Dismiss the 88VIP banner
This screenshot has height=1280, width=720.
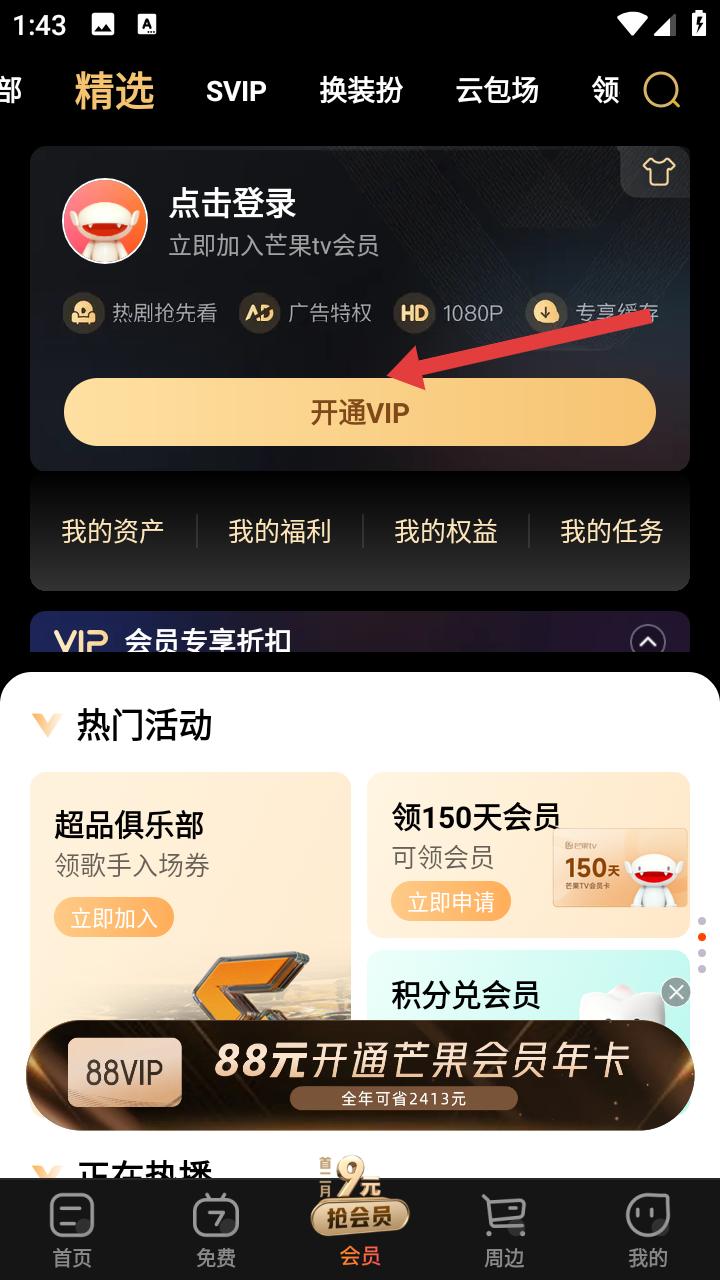pyautogui.click(x=676, y=991)
